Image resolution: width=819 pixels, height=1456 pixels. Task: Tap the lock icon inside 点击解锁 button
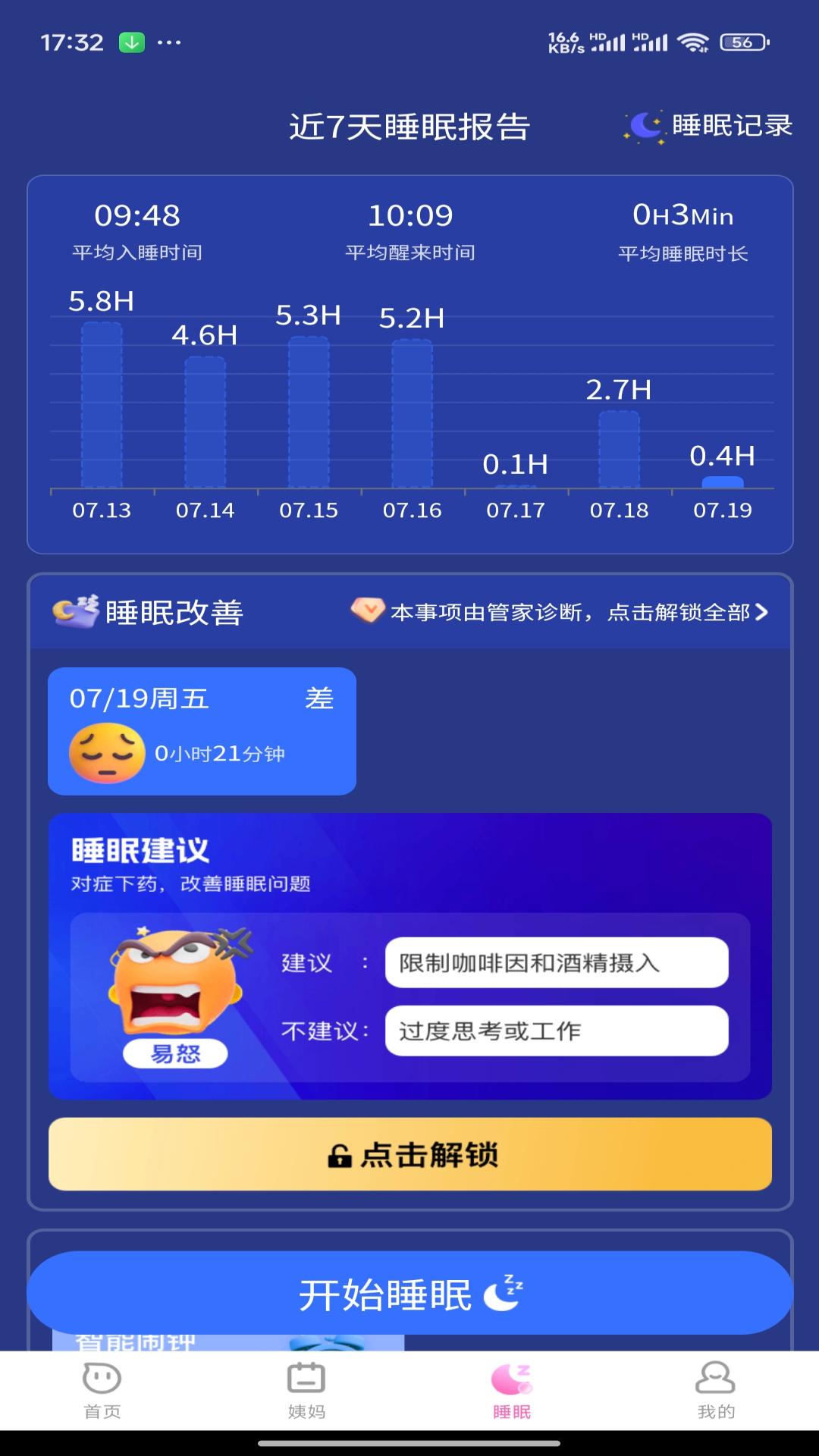tap(339, 1156)
